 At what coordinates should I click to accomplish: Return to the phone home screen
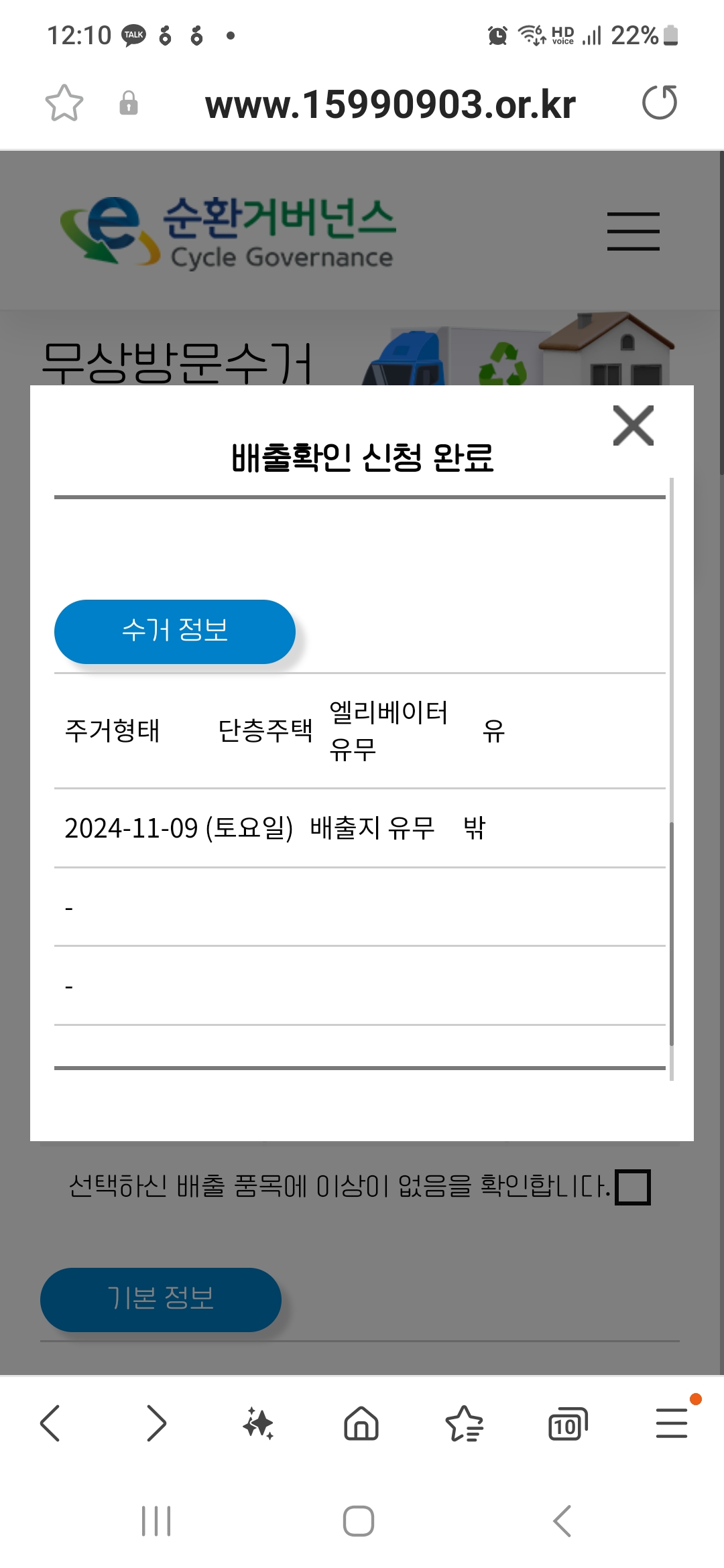(359, 1521)
